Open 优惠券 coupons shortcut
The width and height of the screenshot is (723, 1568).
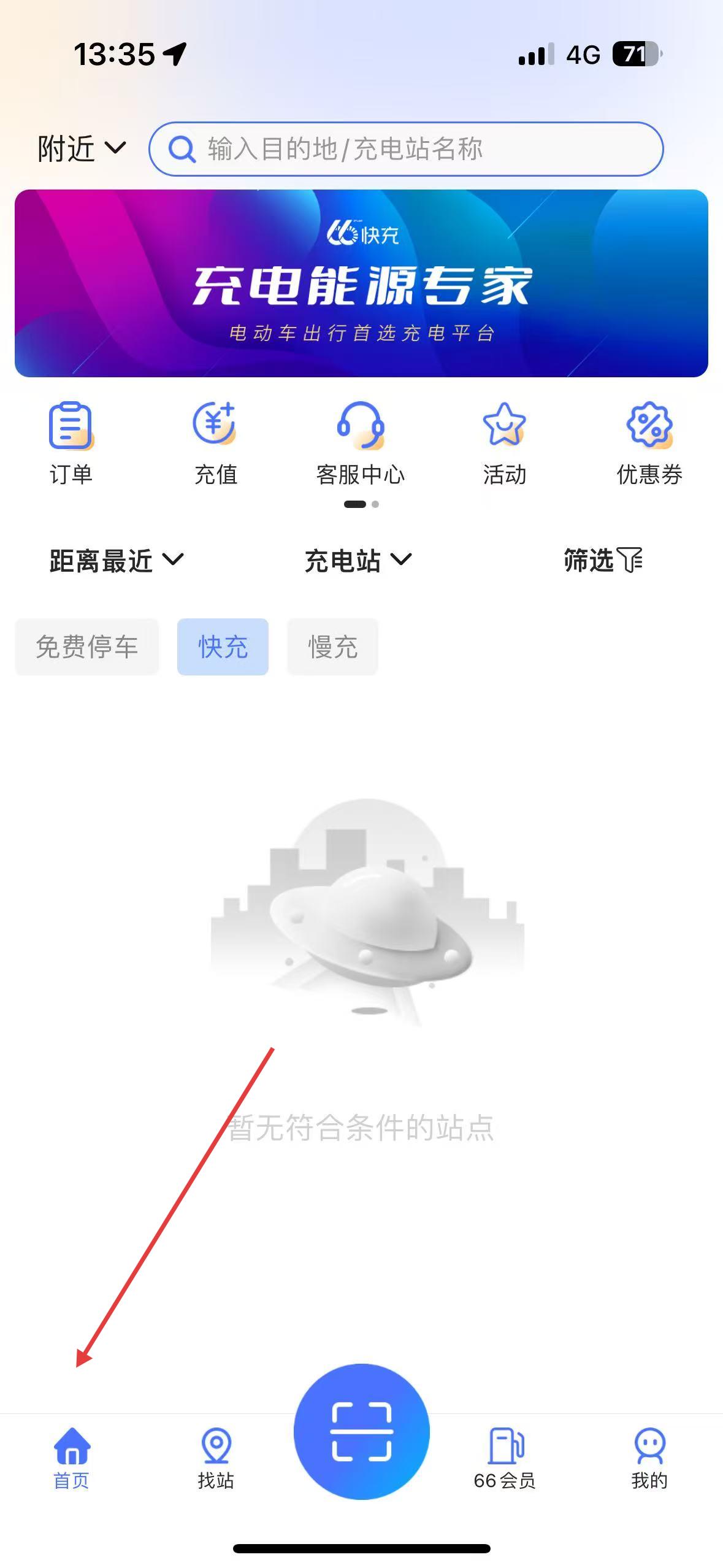click(x=649, y=443)
